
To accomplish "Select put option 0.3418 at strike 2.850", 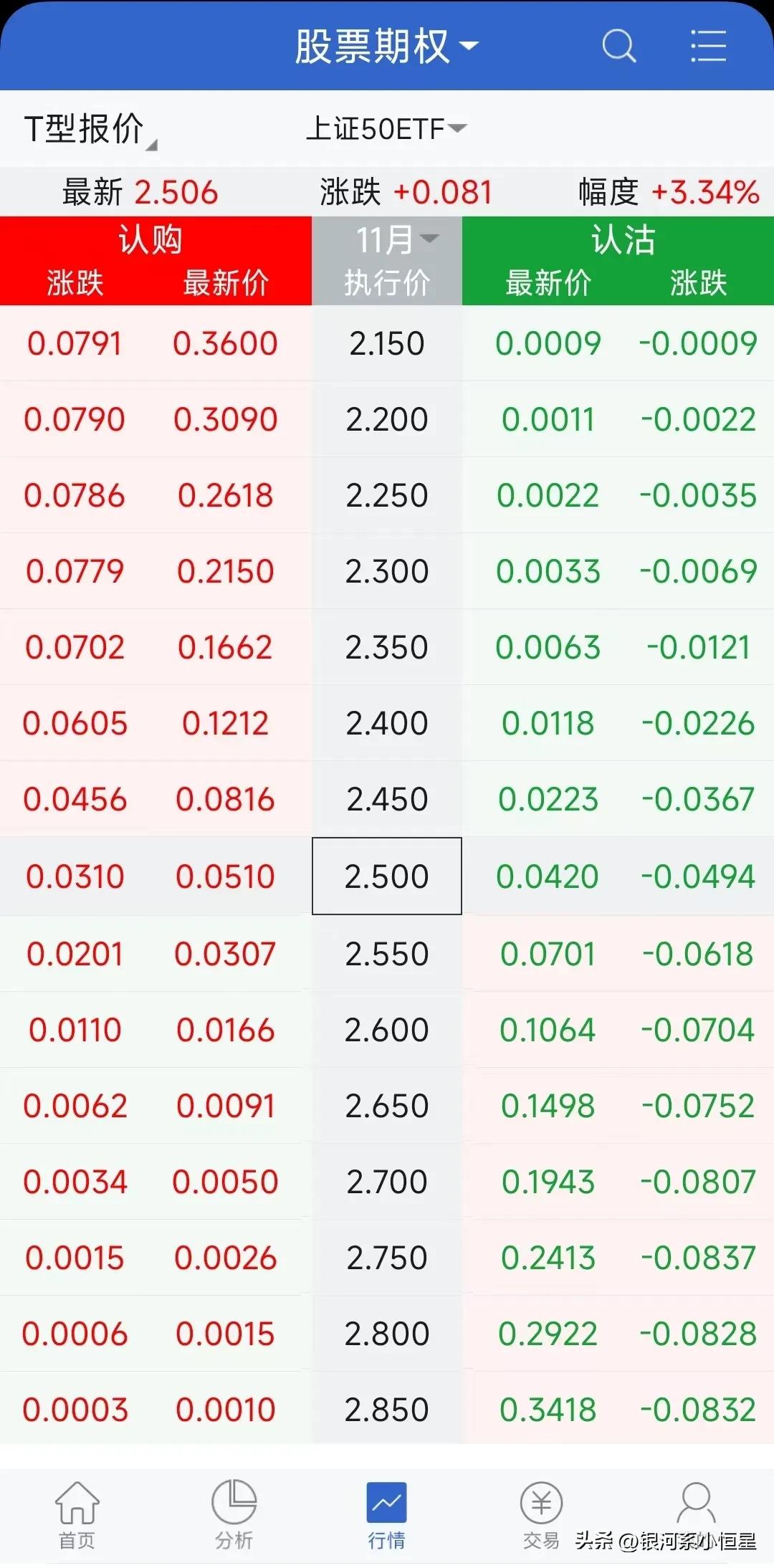I will 548,1410.
